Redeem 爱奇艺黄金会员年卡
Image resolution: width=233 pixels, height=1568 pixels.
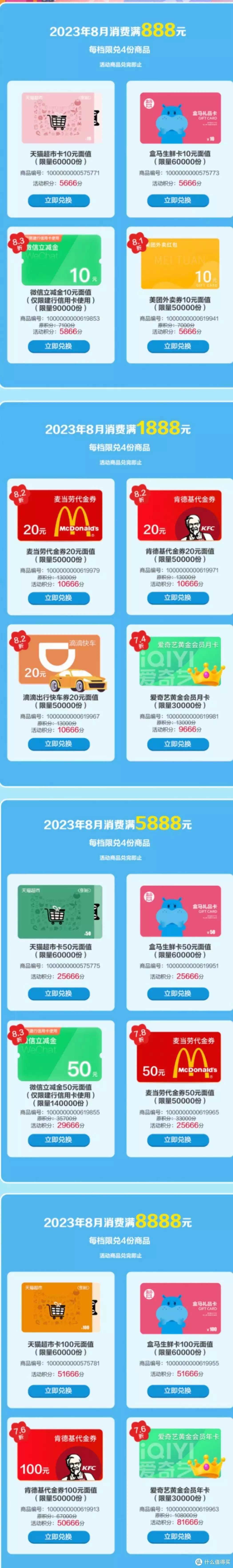tap(178, 1536)
